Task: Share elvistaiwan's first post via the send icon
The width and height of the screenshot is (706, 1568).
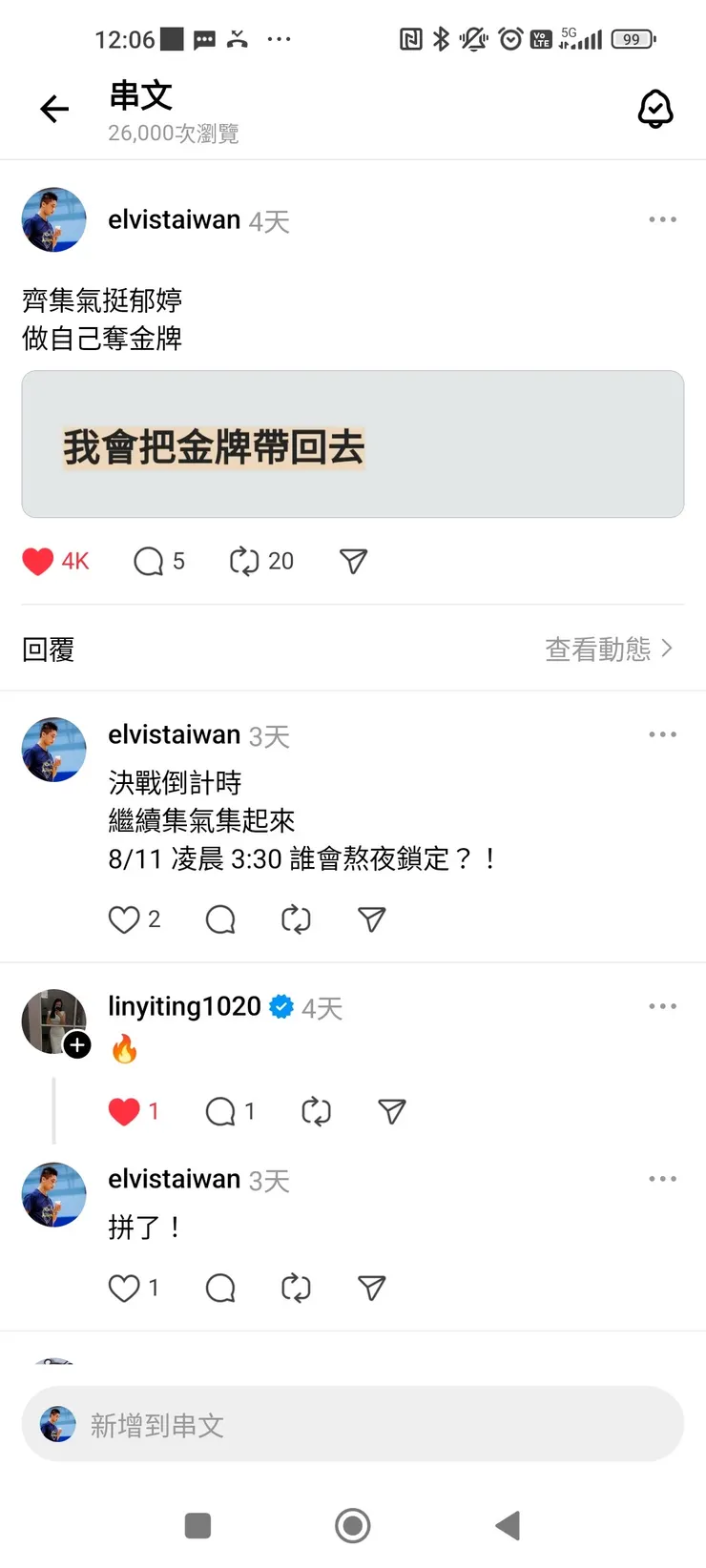Action: tap(352, 561)
